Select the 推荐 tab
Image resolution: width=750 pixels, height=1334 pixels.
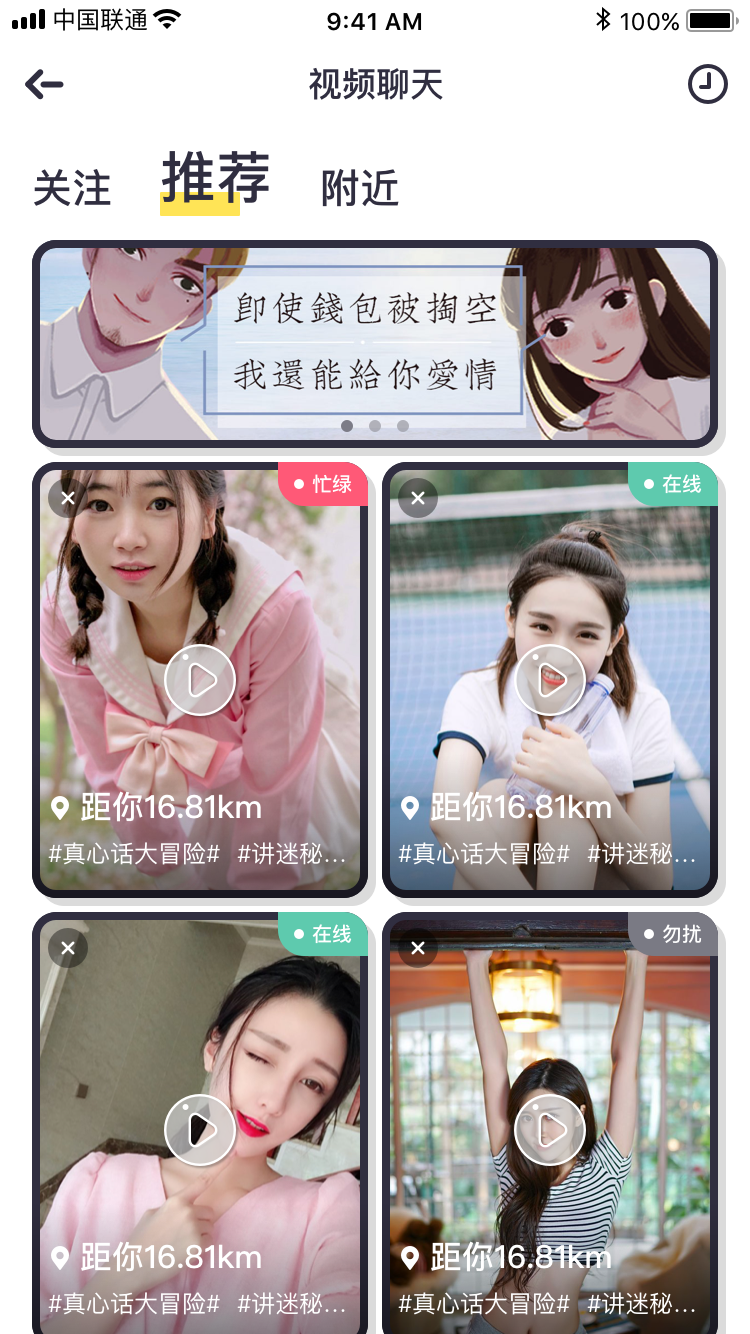click(215, 180)
